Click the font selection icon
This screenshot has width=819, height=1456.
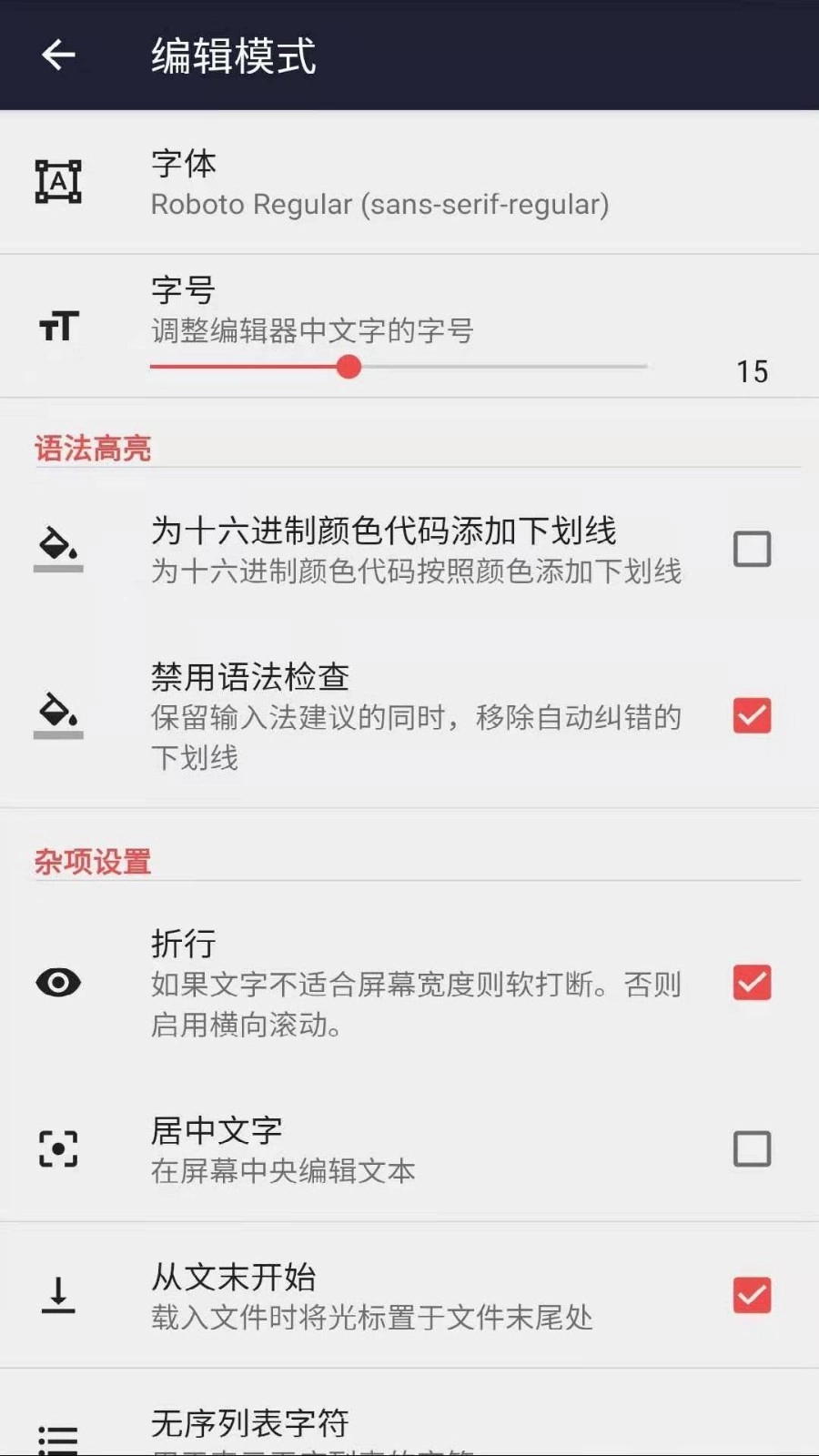(x=58, y=182)
